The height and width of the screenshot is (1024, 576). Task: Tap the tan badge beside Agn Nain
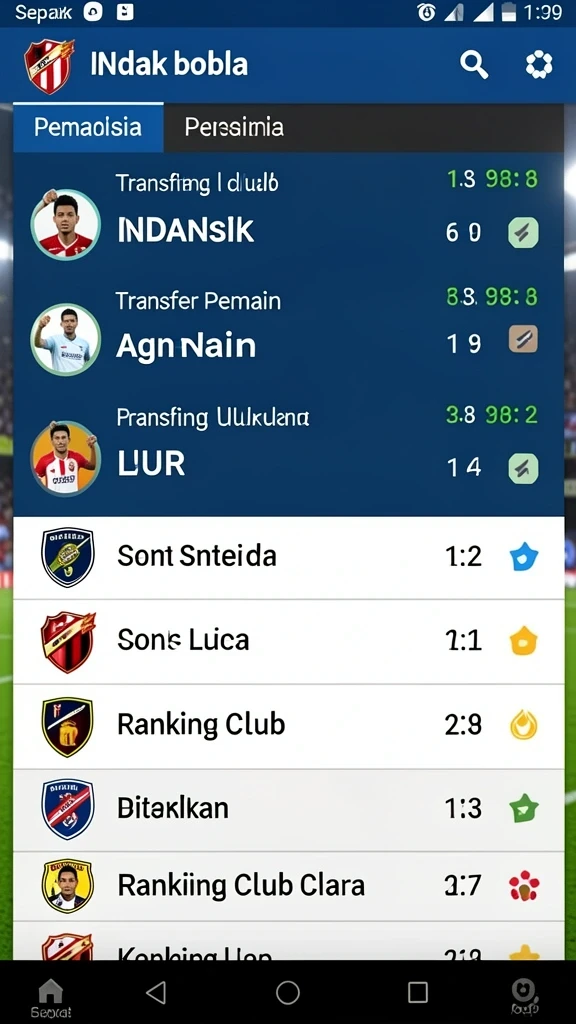[523, 340]
